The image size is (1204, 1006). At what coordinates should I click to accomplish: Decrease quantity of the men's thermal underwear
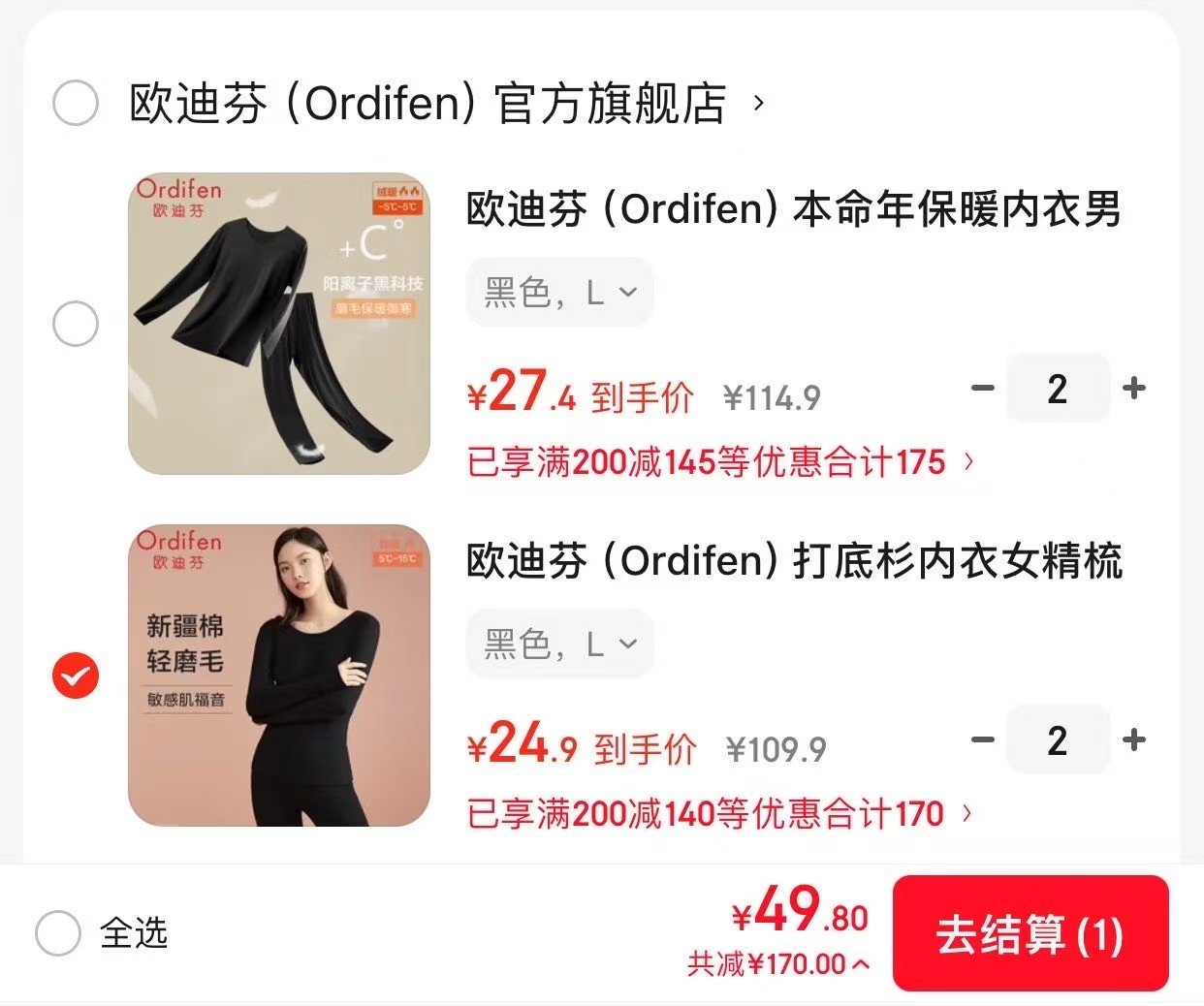983,389
